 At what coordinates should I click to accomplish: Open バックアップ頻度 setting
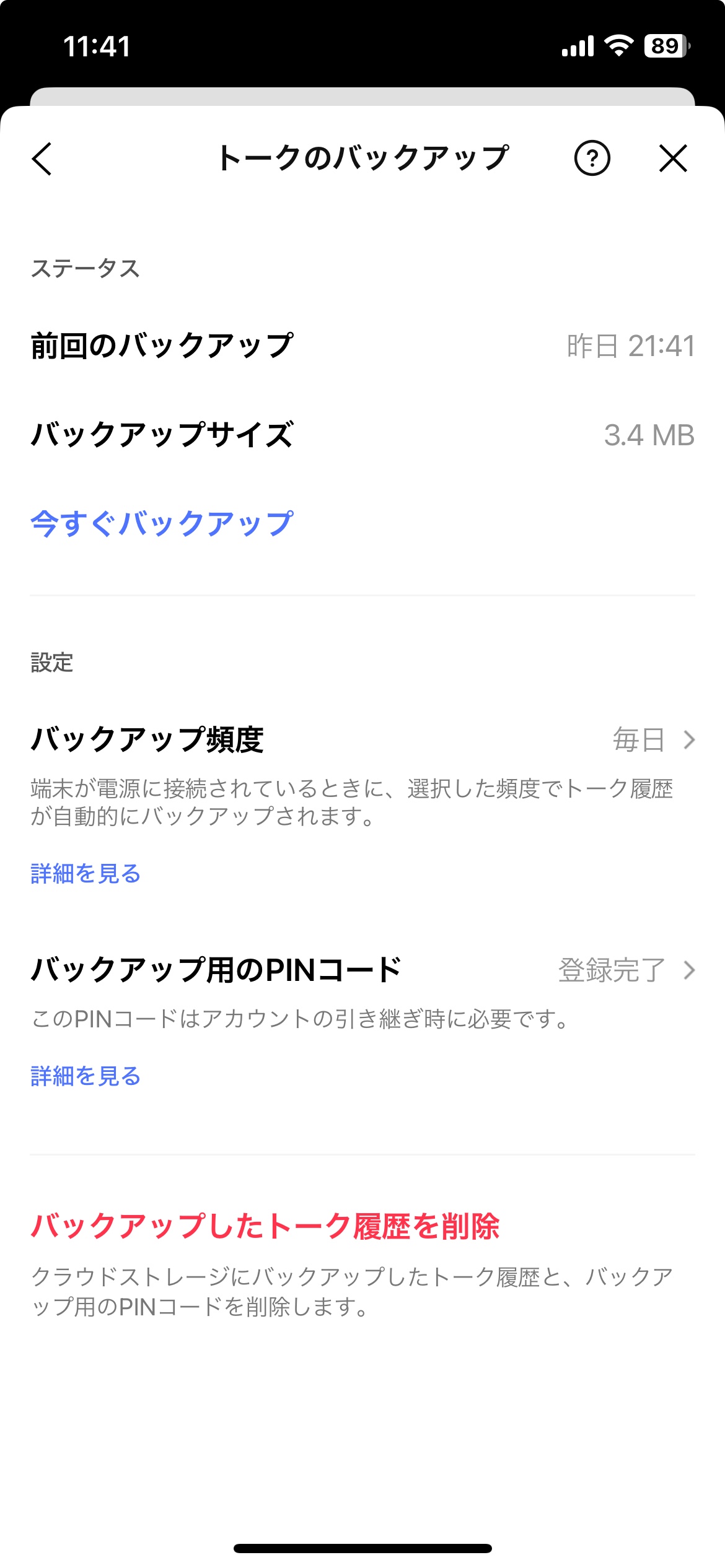[x=362, y=739]
